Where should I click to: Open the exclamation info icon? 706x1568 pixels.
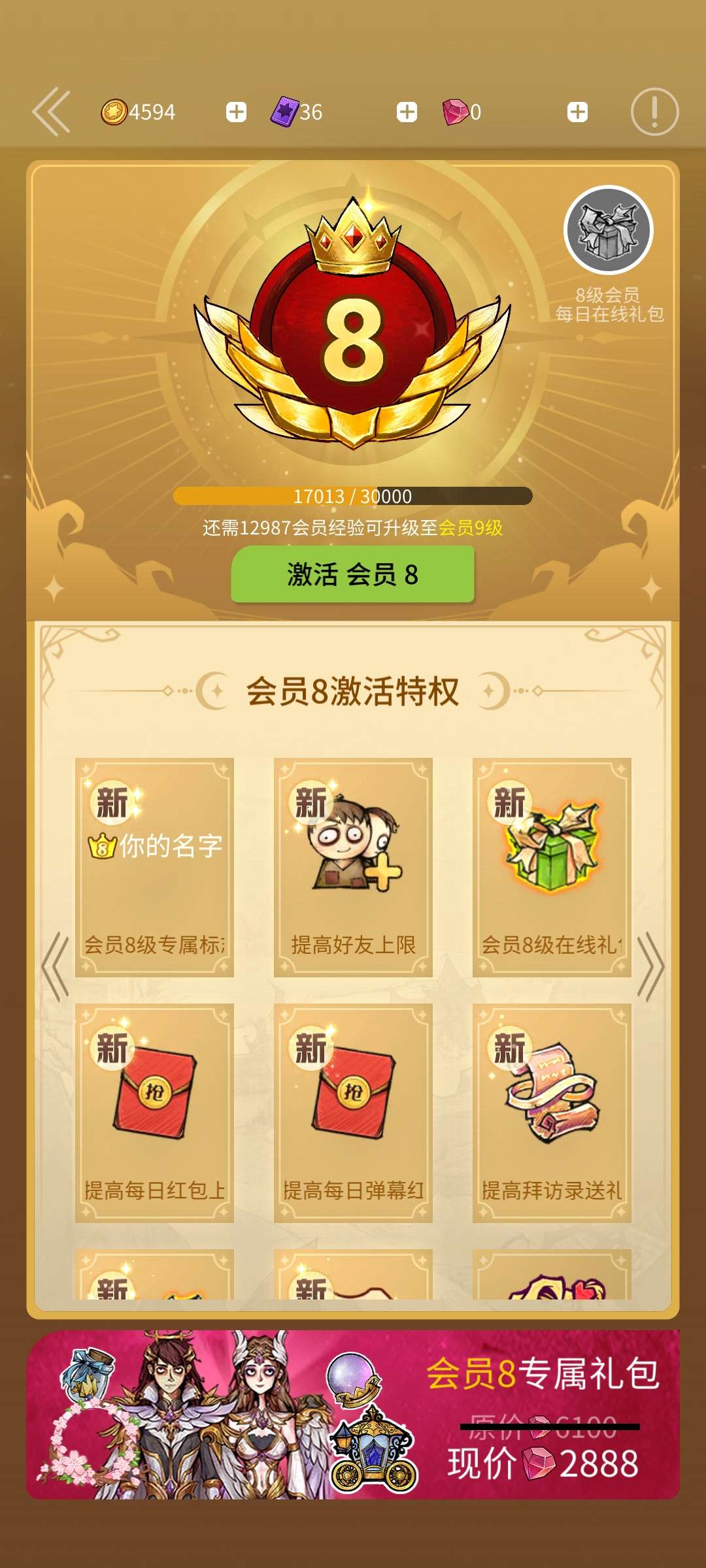coord(654,112)
